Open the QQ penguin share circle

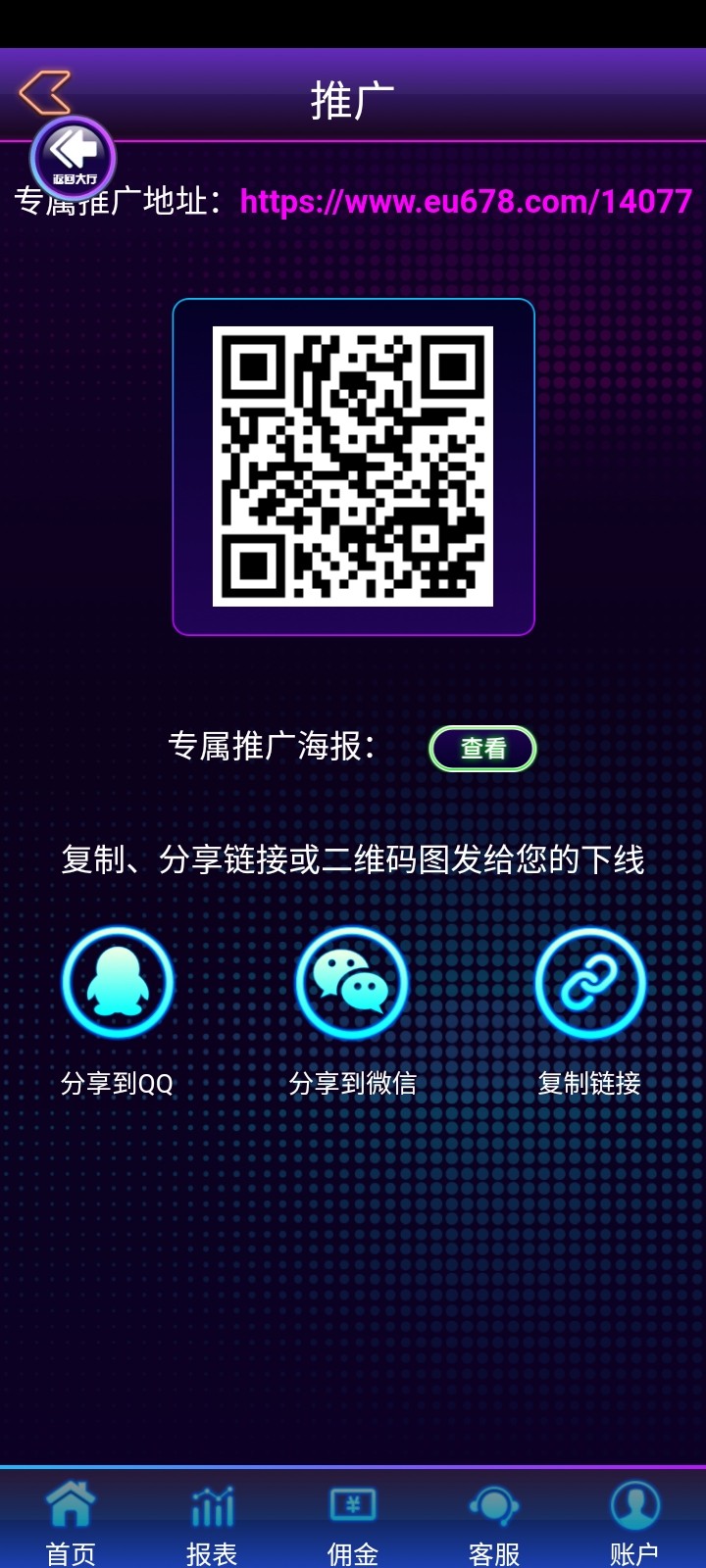point(116,982)
